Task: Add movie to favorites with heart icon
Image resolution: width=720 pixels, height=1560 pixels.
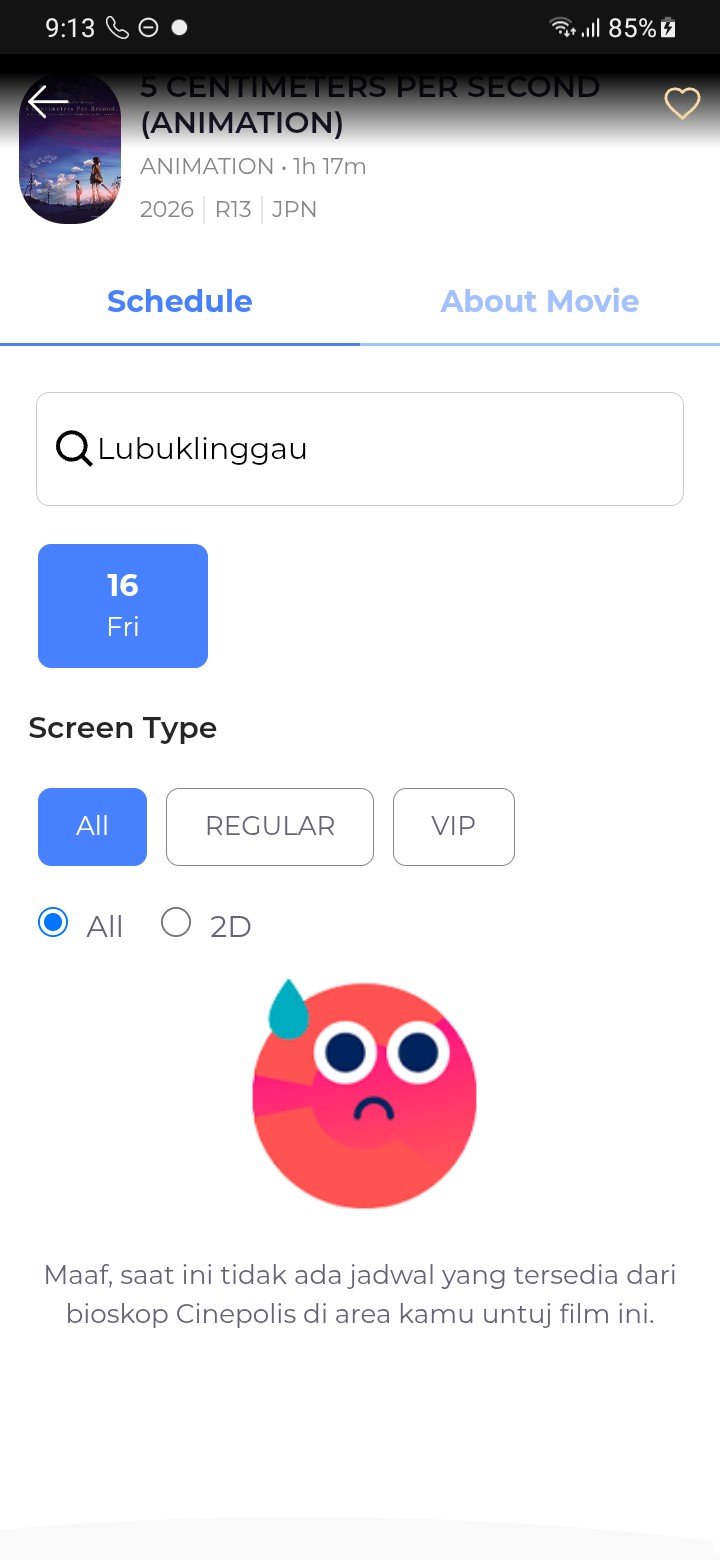Action: [682, 103]
